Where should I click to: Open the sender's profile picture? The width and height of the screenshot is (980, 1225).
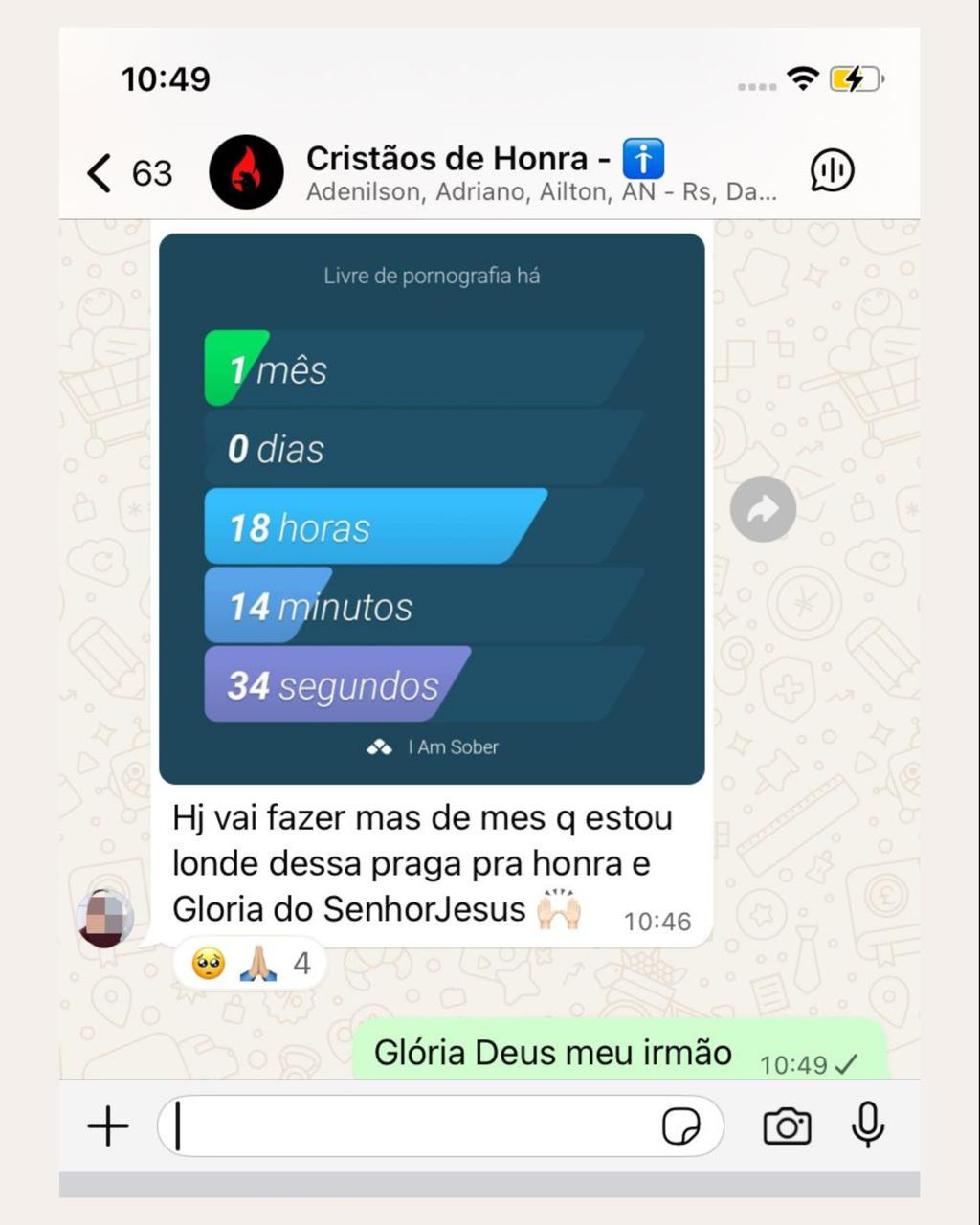[x=104, y=917]
